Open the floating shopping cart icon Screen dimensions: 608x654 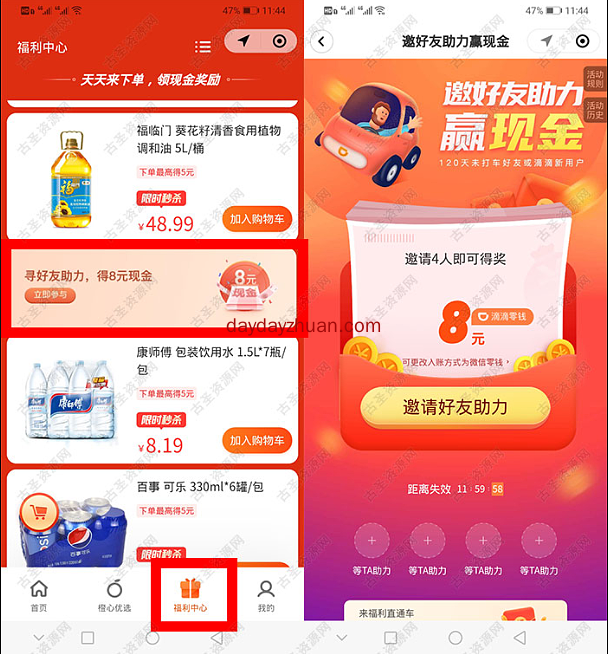point(37,513)
